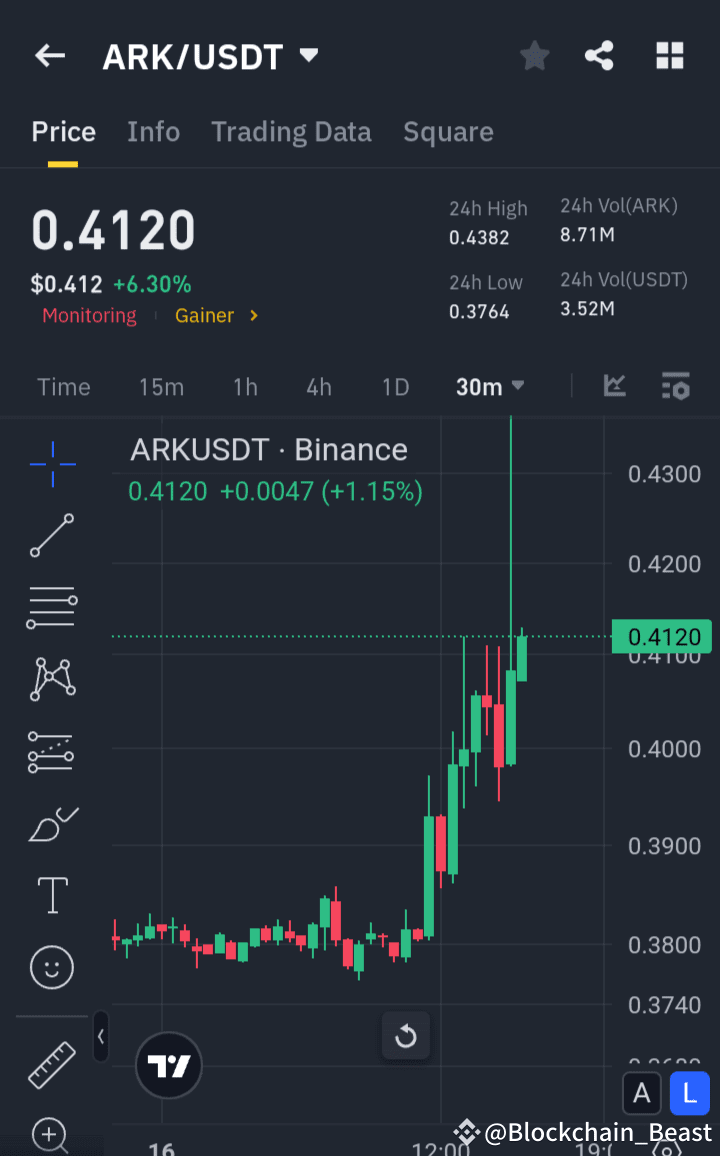Tap the Monitoring label
720x1156 pixels.
(89, 315)
